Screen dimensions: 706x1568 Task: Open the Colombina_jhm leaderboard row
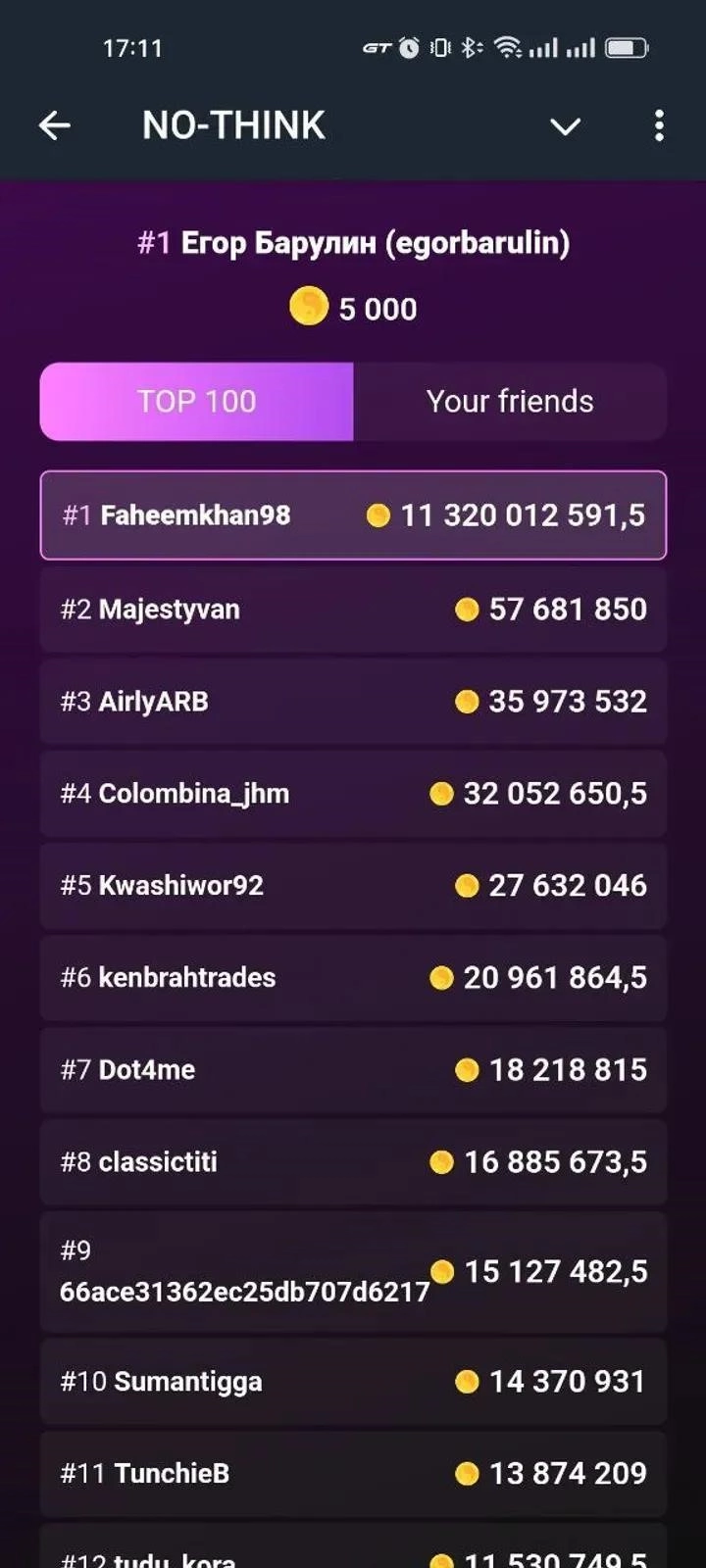pos(353,794)
